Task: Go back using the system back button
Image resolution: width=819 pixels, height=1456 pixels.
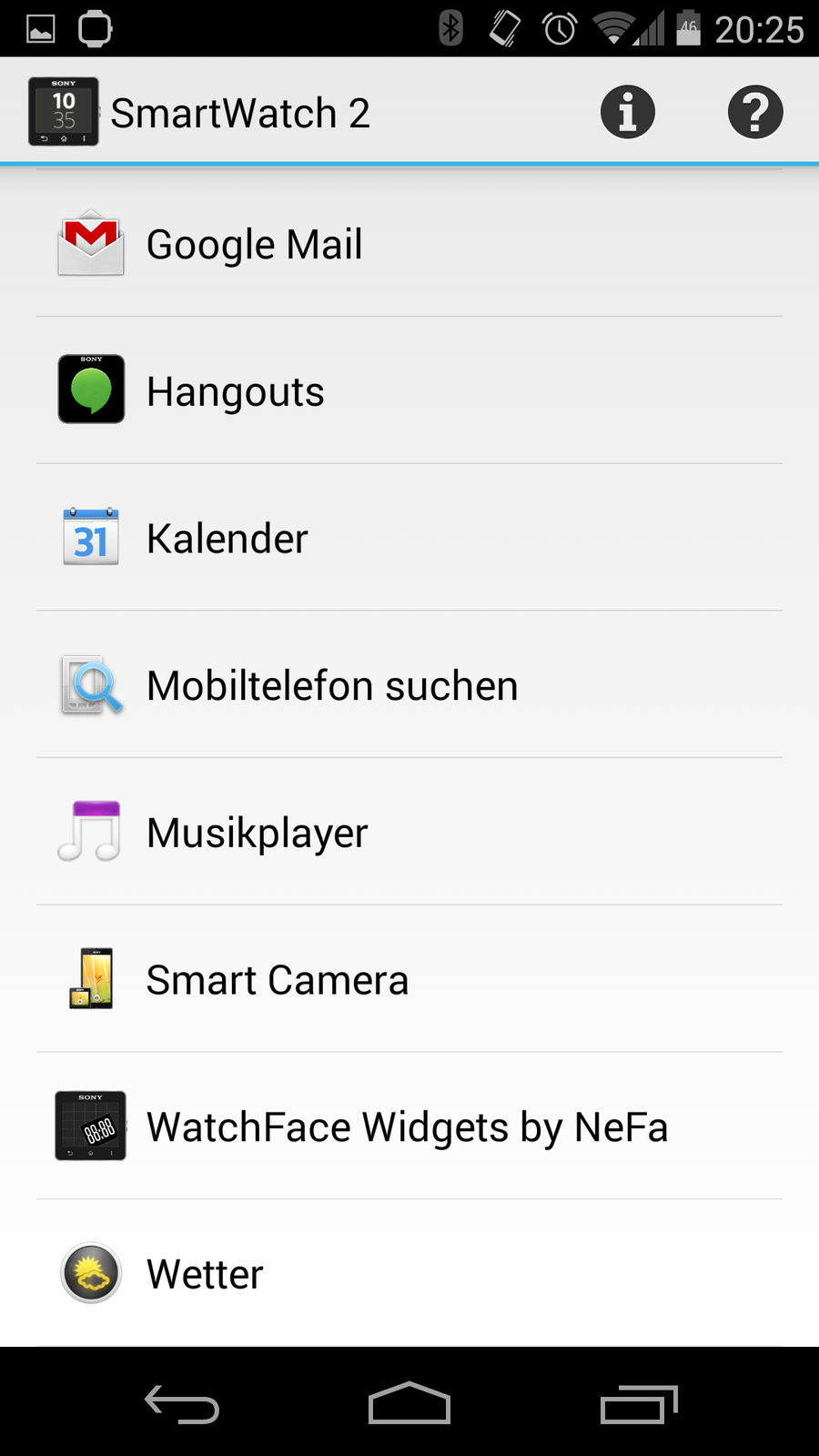Action: (x=182, y=1404)
